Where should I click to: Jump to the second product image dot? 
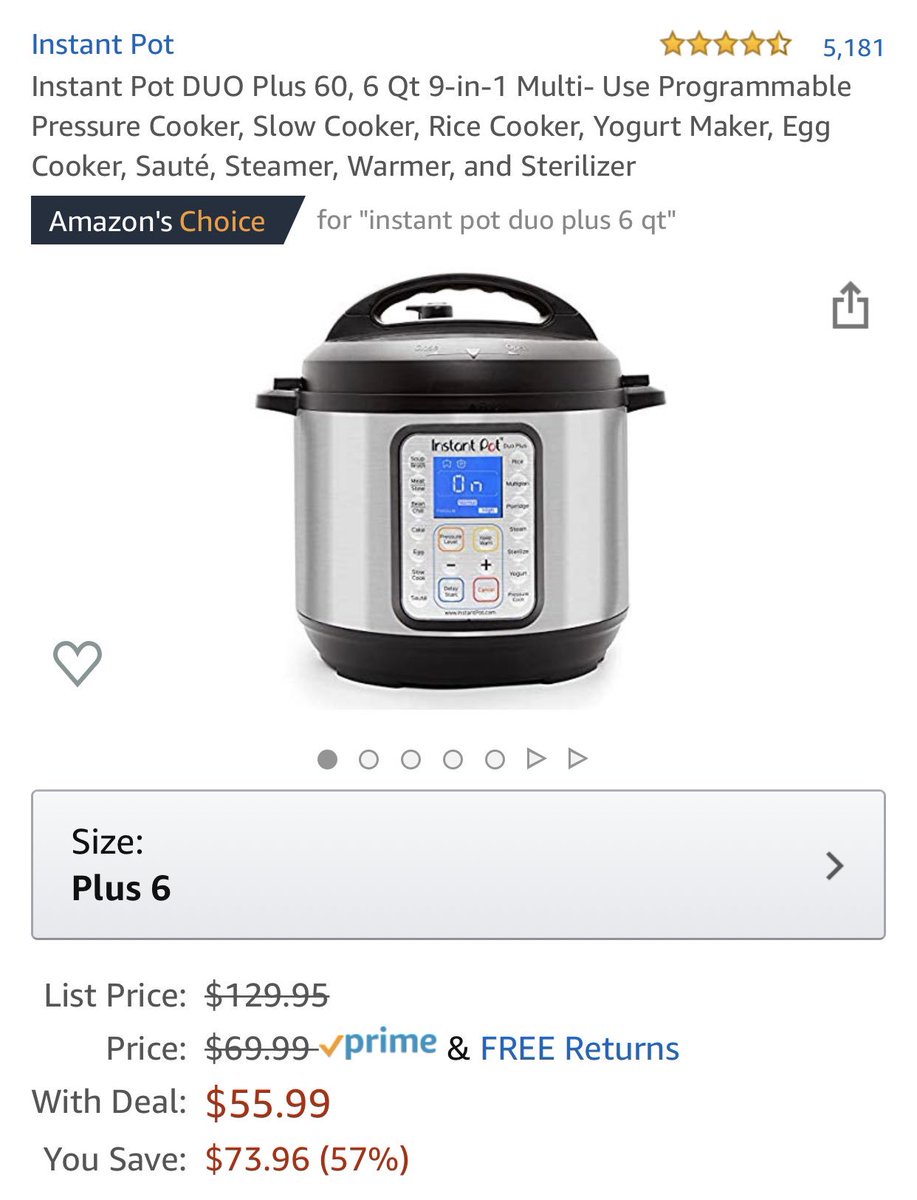click(x=368, y=760)
